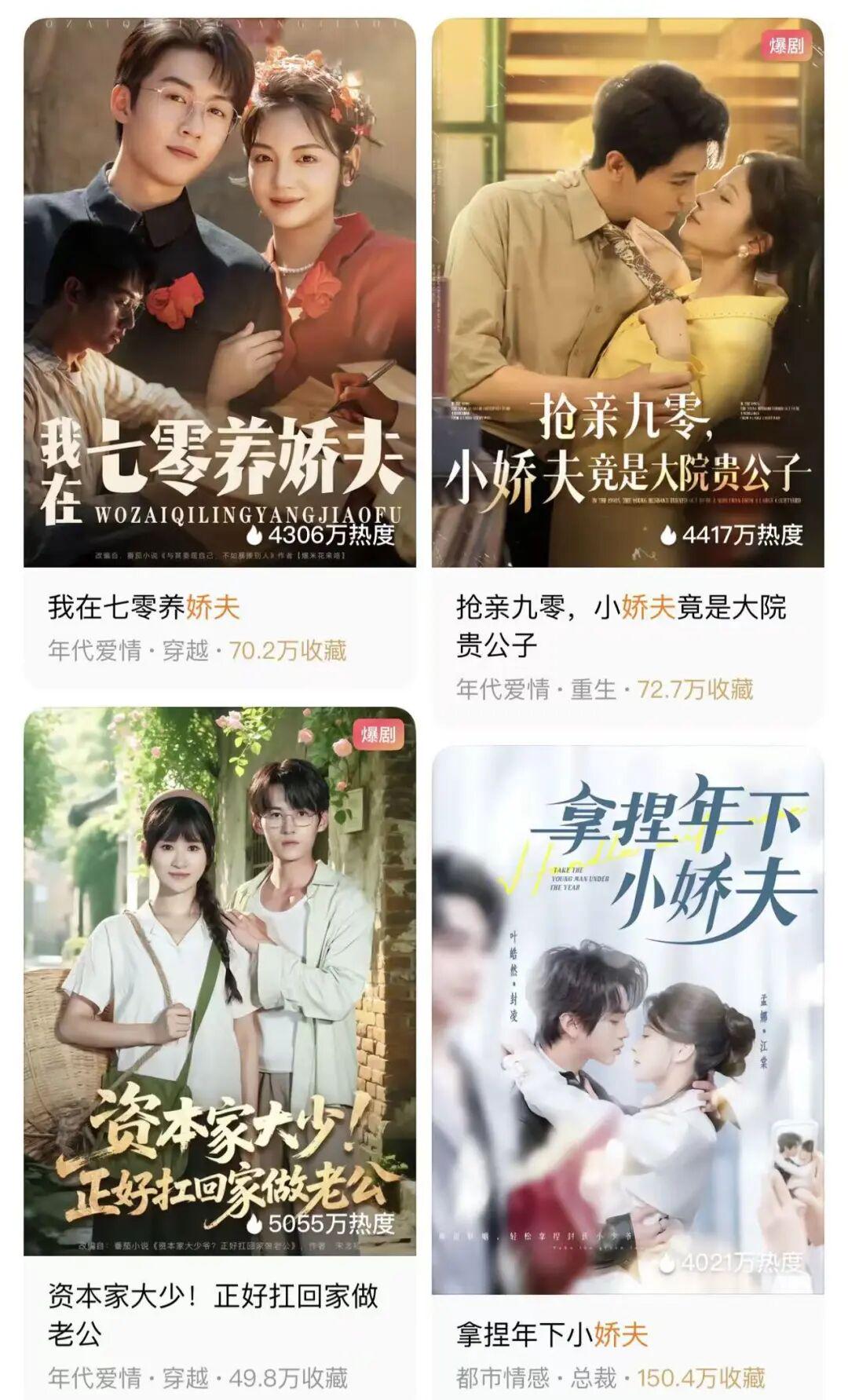Open 资本家大少！正好扛回家做老公 drama card
This screenshot has height=1400, width=848.
click(x=220, y=981)
